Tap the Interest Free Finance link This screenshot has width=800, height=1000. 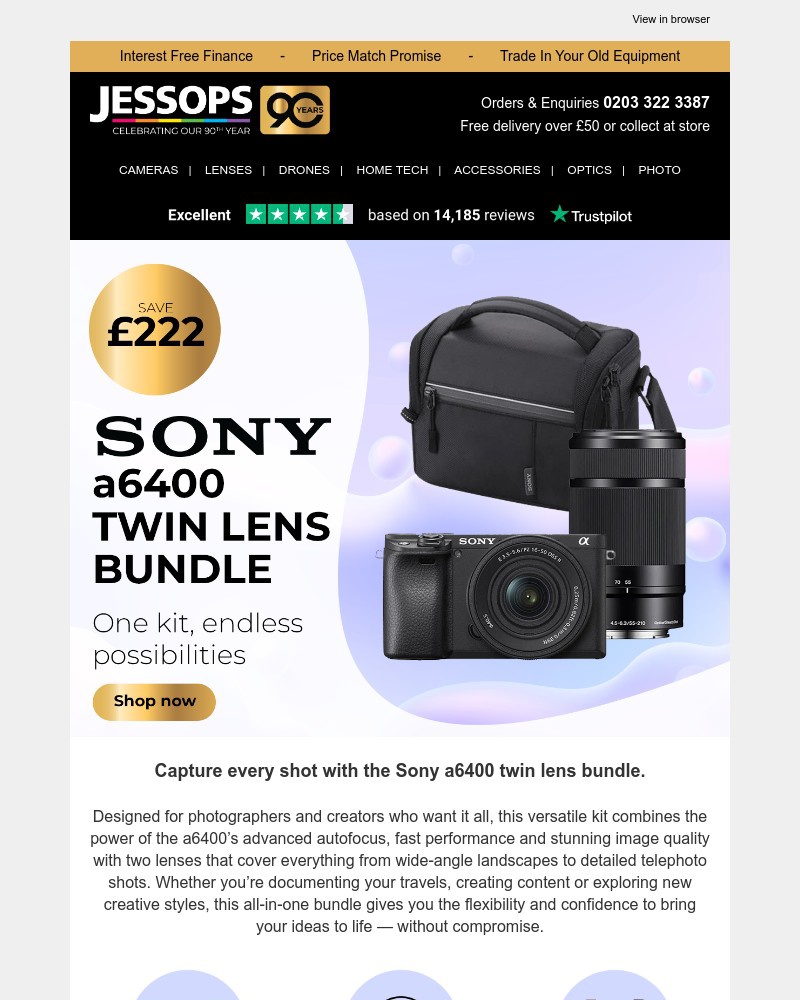pyautogui.click(x=186, y=56)
